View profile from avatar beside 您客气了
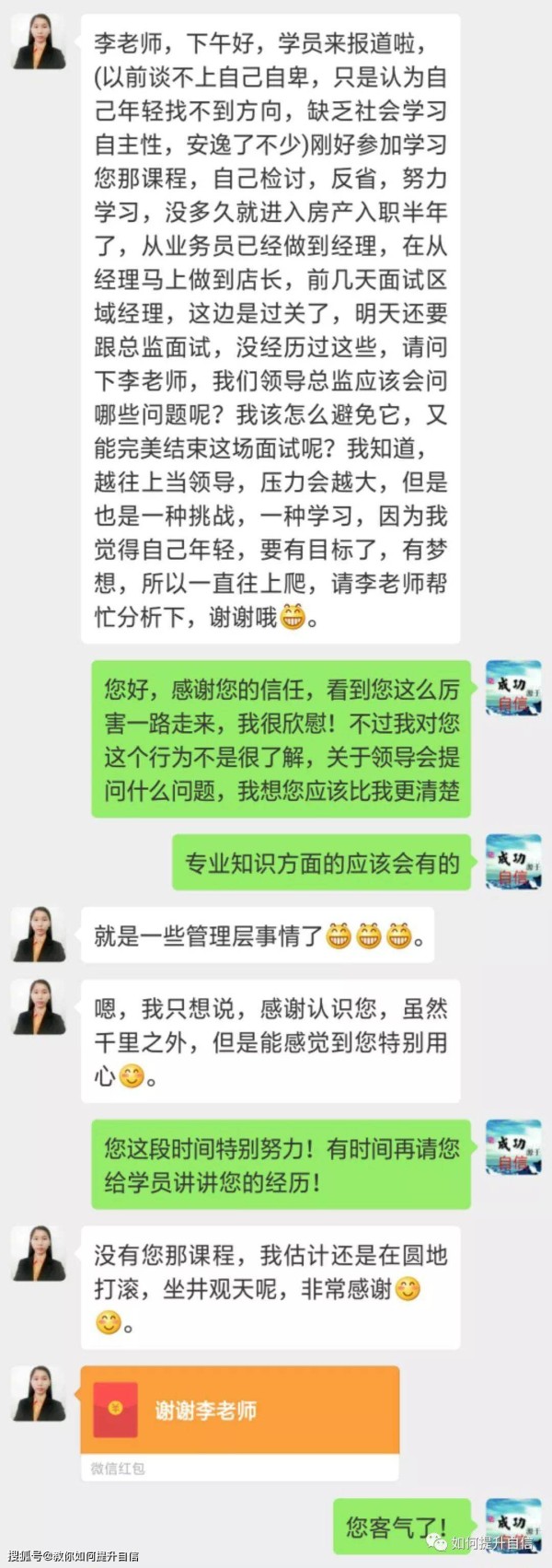The width and height of the screenshot is (552, 1568). click(513, 1524)
